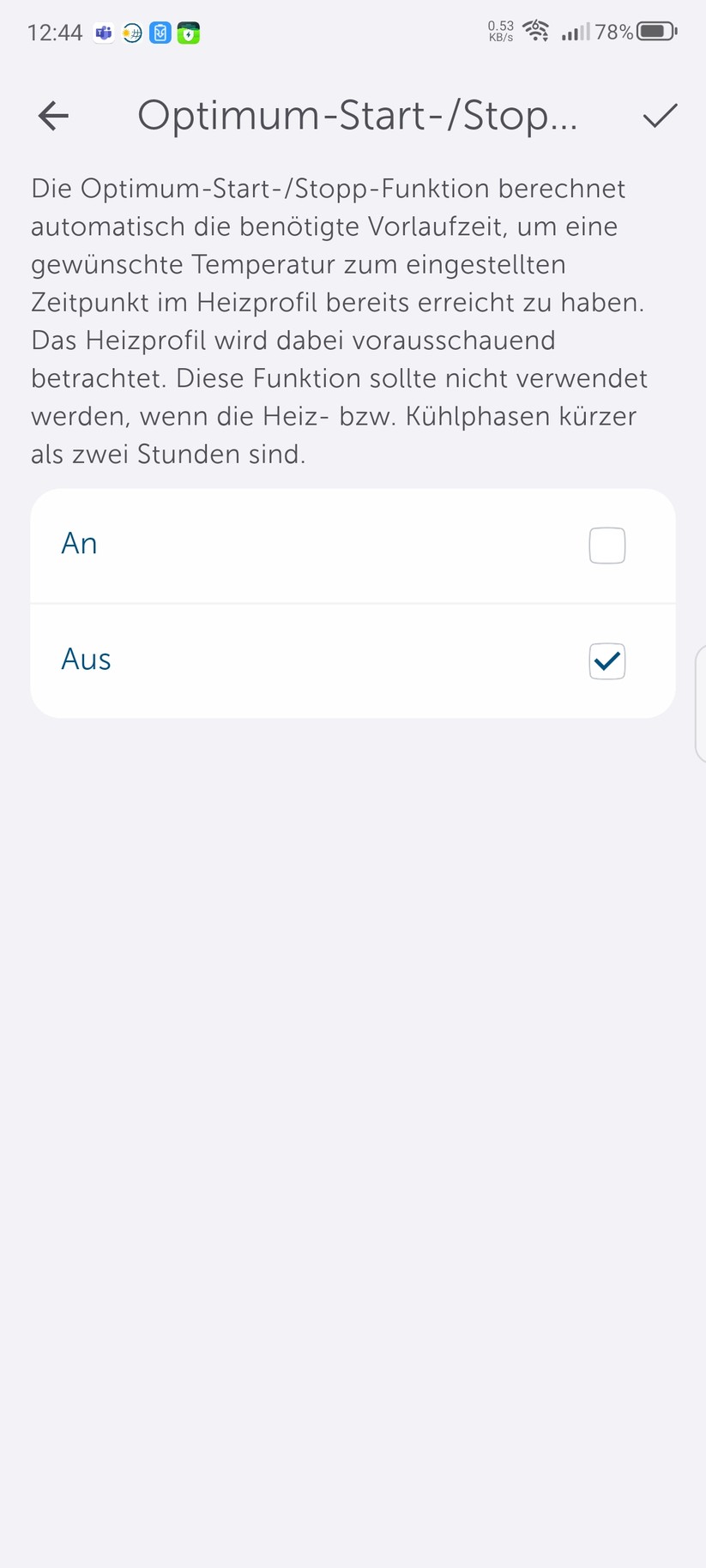
Task: Tap the blue app notification icon
Action: click(x=160, y=33)
